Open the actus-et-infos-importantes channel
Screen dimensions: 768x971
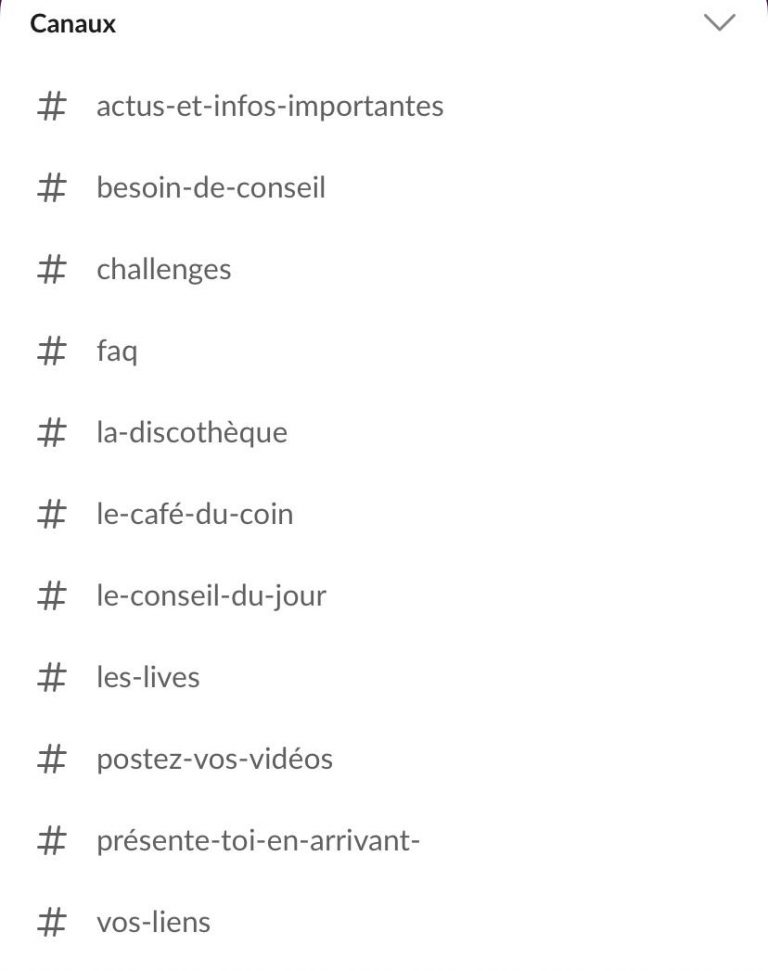pyautogui.click(x=269, y=106)
